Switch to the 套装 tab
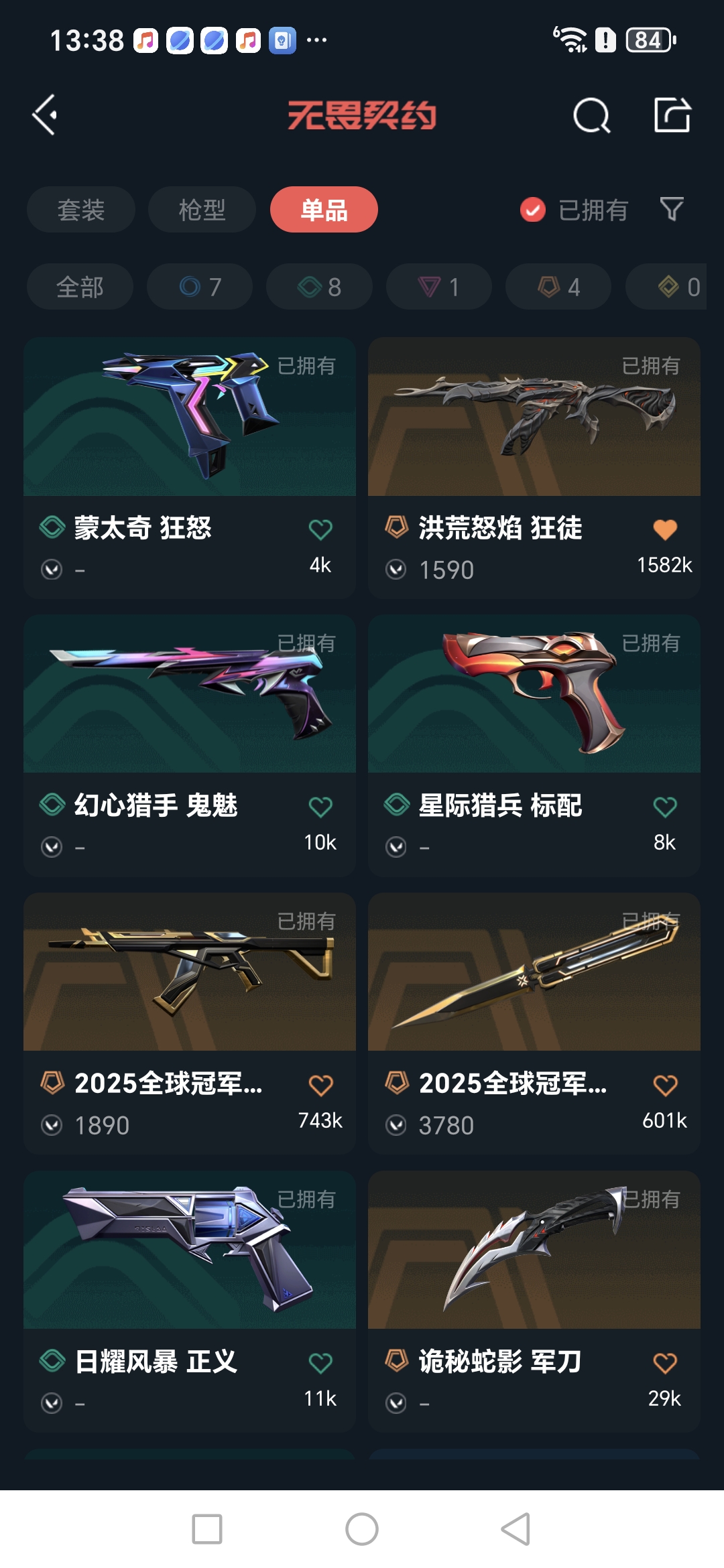The height and width of the screenshot is (1568, 724). (81, 210)
